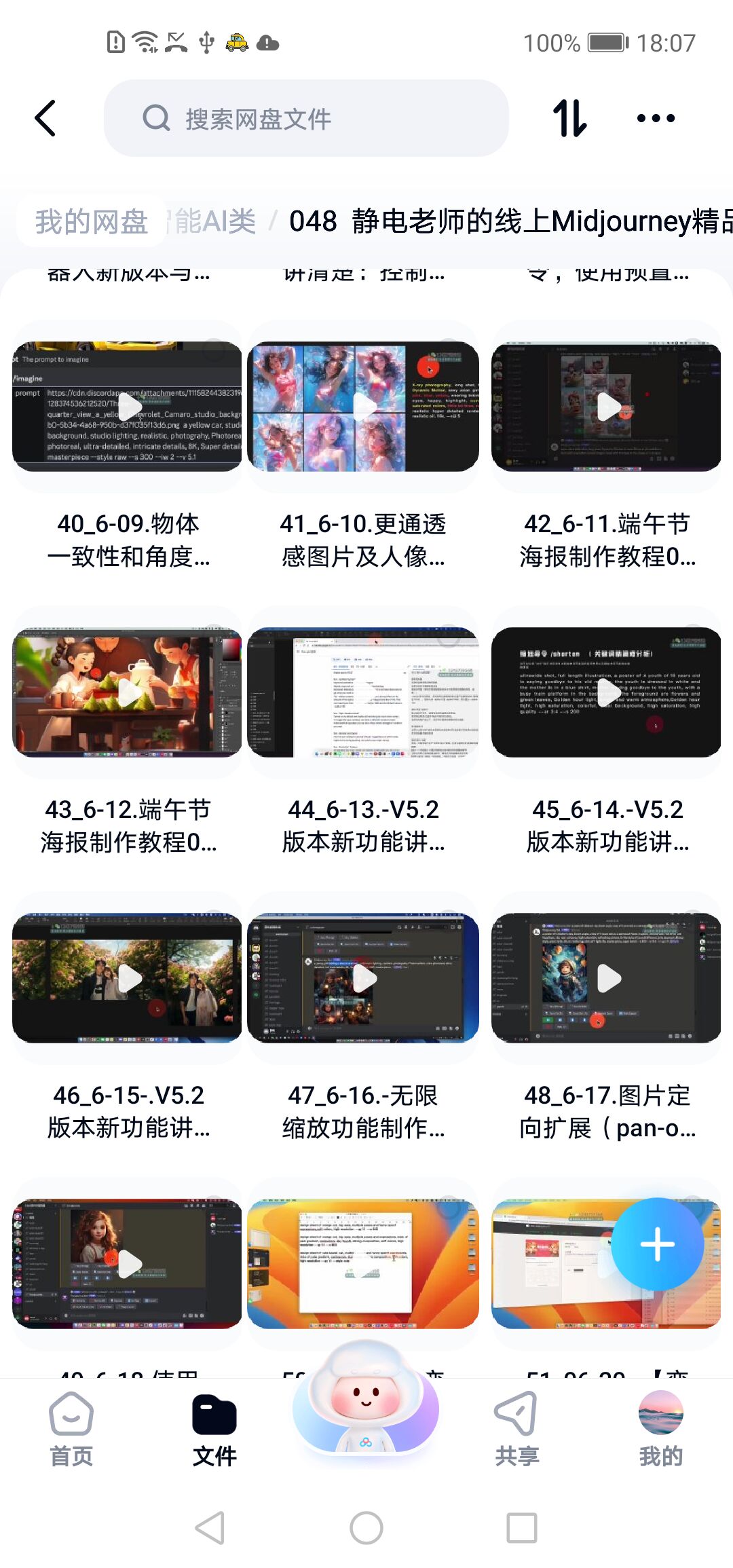Jump to 我的网盘 in the breadcrumb
The width and height of the screenshot is (733, 1568).
pos(92,221)
